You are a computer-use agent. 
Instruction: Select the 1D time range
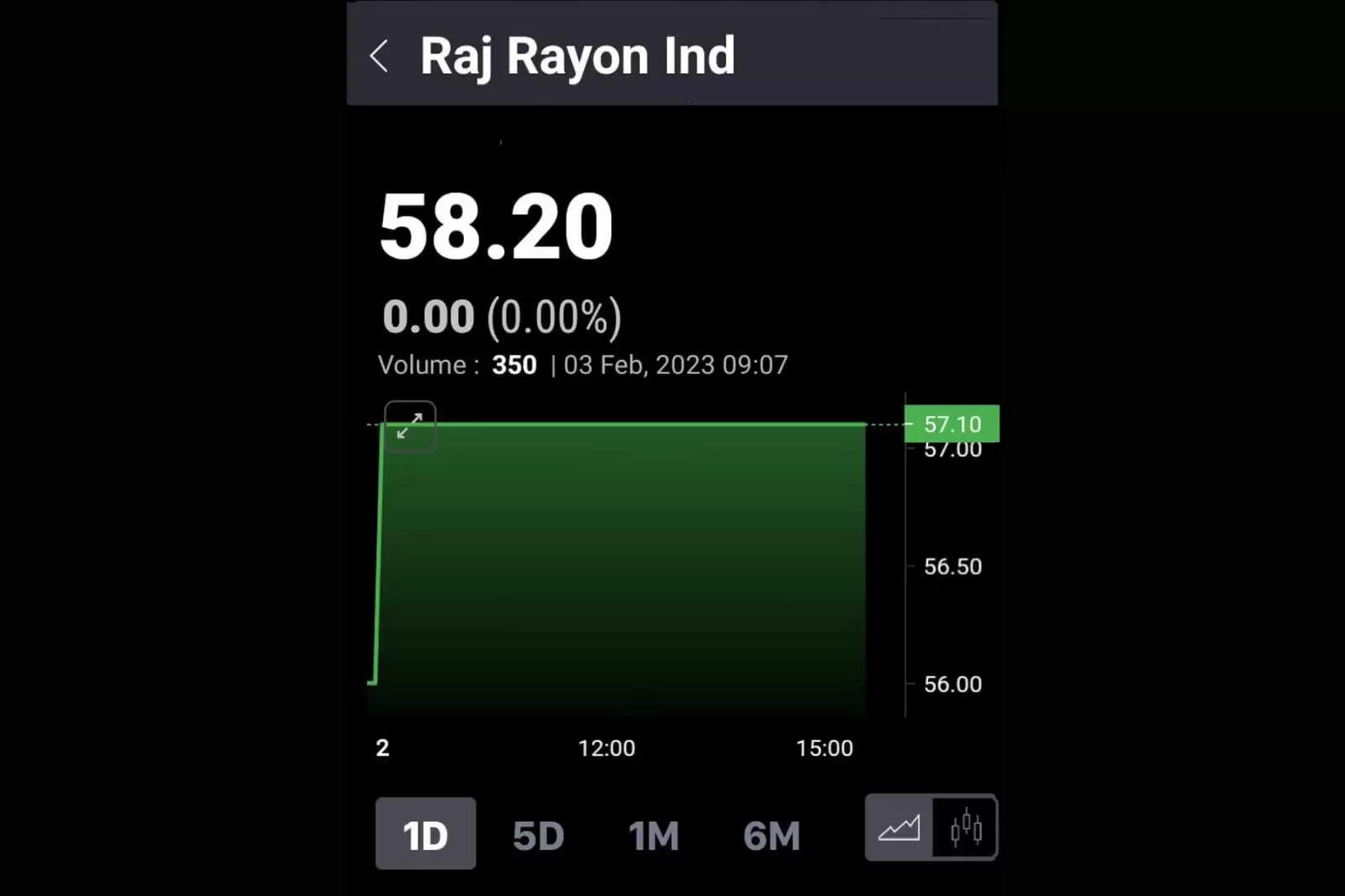coord(425,834)
